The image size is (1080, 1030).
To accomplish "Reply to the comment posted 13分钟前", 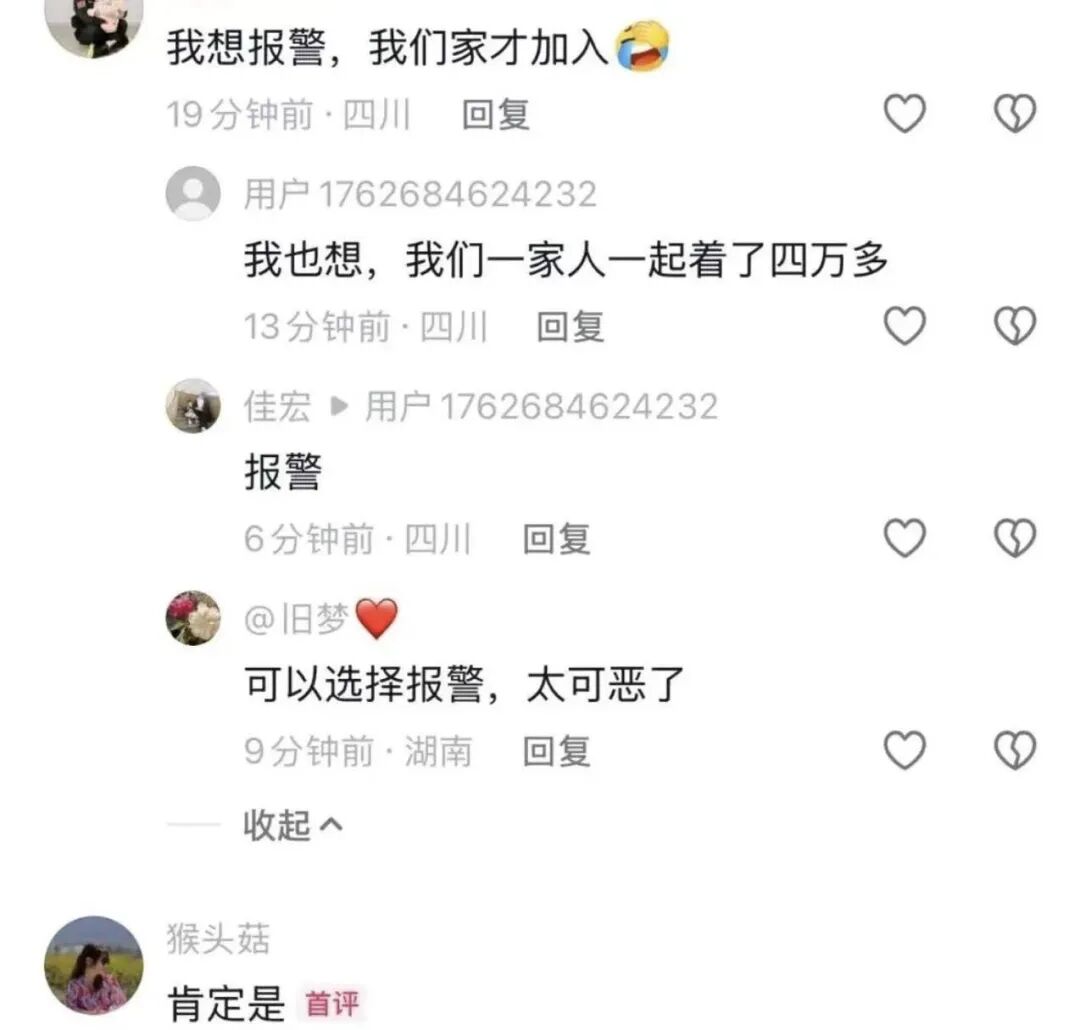I will [x=570, y=327].
